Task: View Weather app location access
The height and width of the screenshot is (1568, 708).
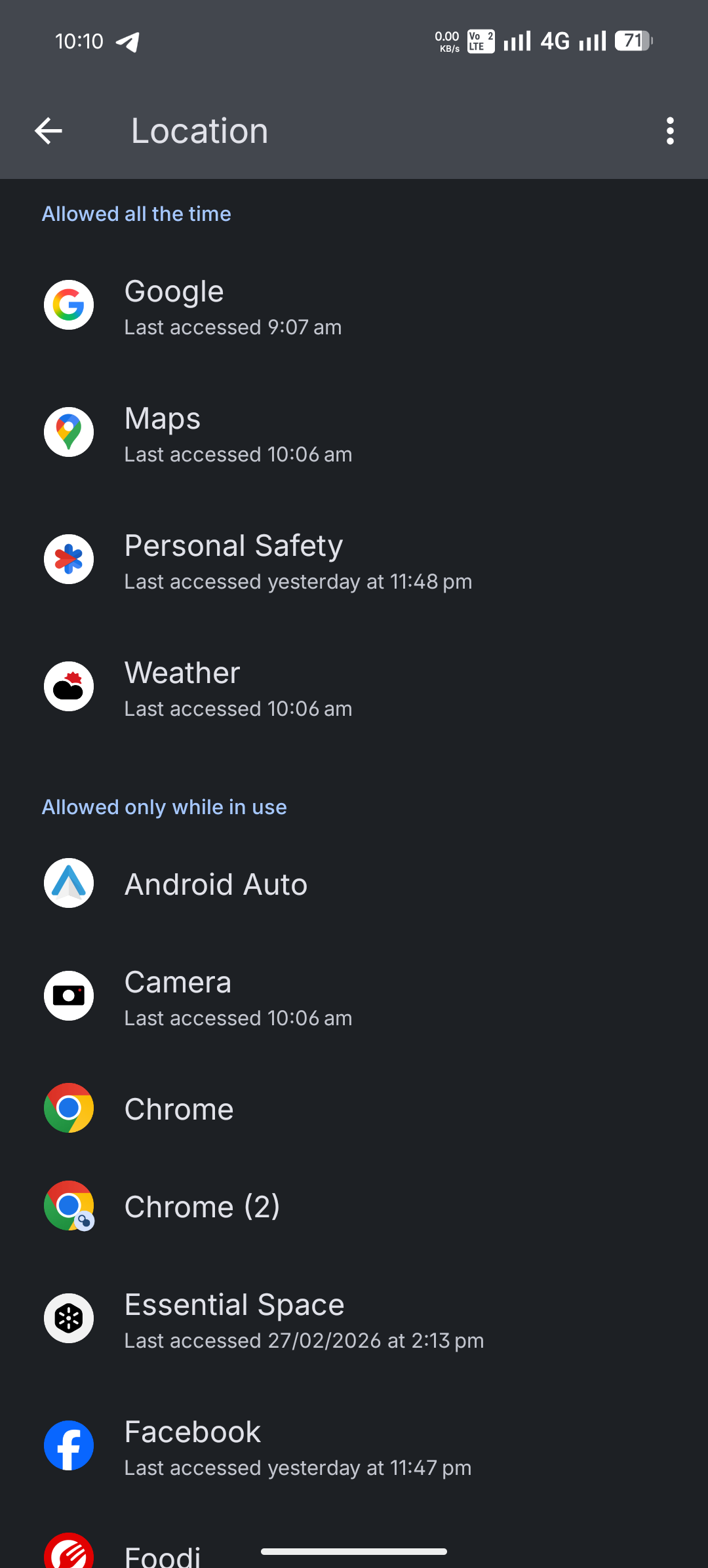Action: point(354,687)
